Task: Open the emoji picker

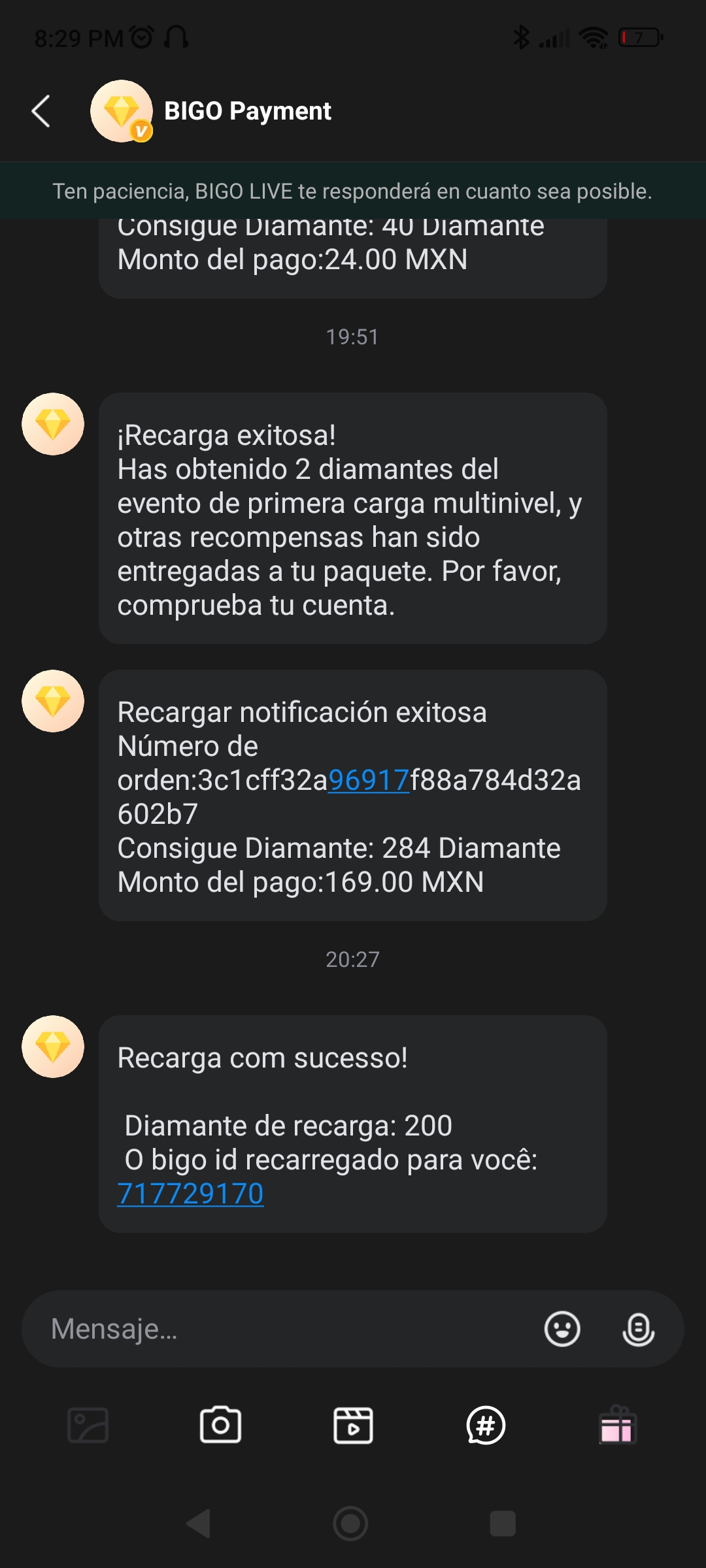Action: 562,1329
